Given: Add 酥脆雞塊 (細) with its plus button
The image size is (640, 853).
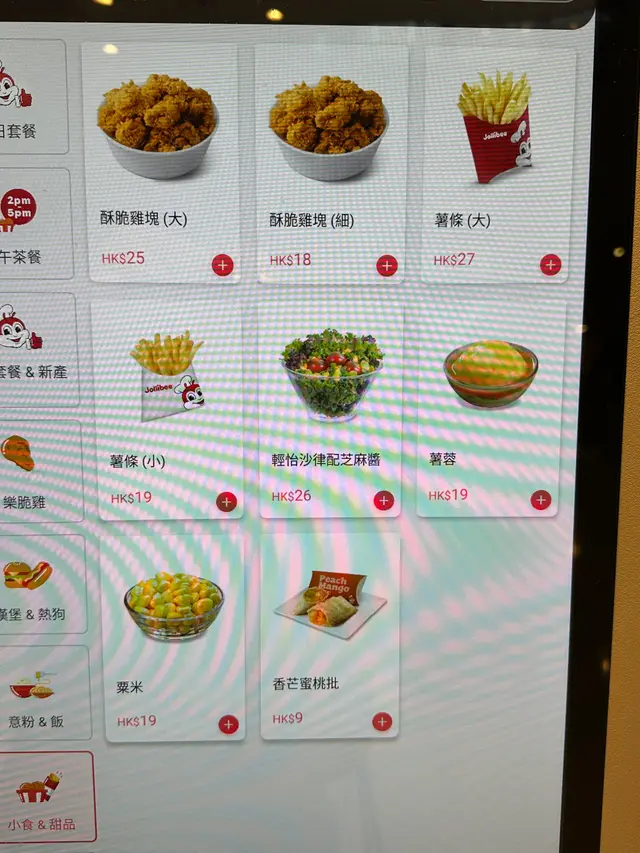Looking at the screenshot, I should click(x=386, y=265).
